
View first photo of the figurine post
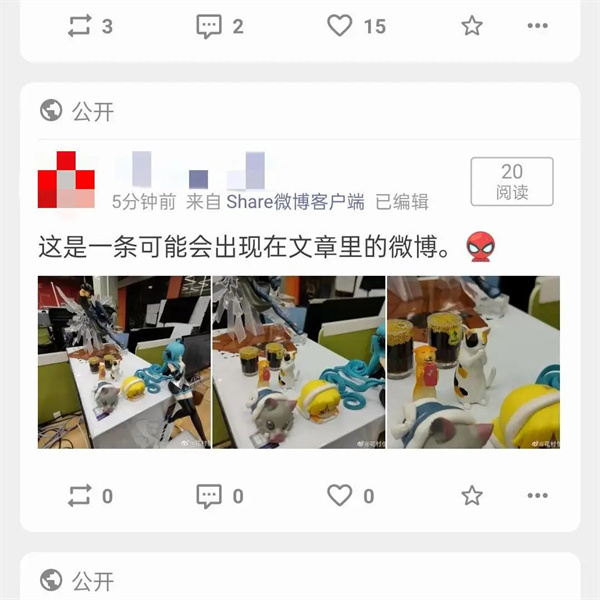coord(124,362)
